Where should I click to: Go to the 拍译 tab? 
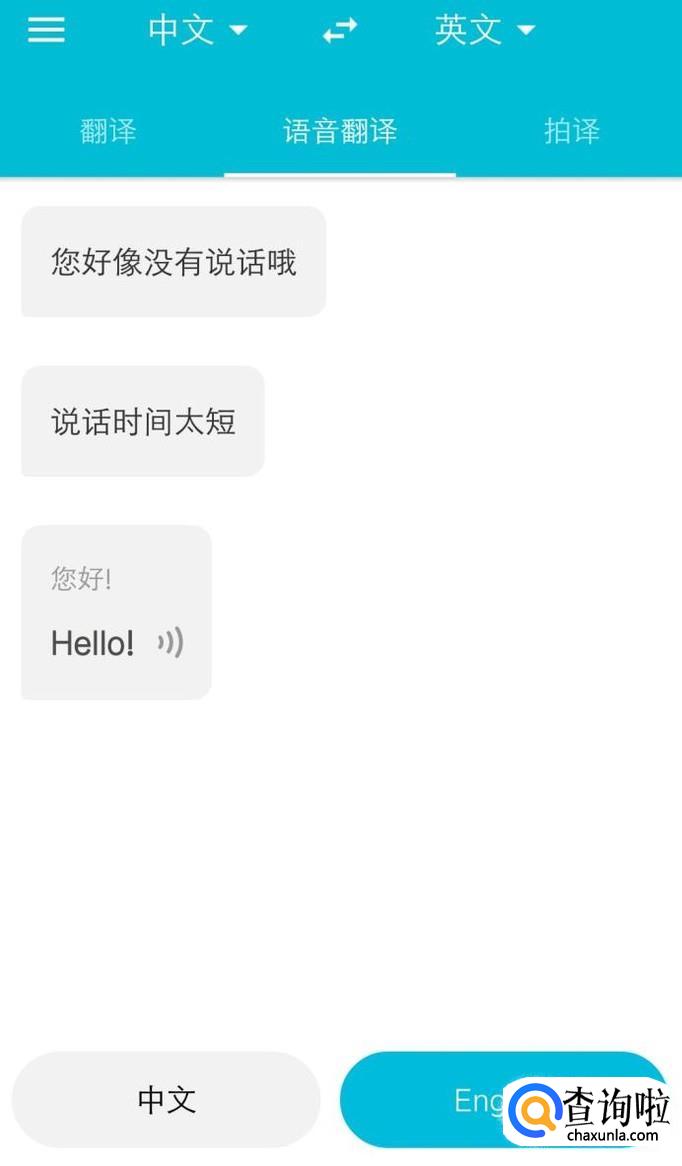572,131
